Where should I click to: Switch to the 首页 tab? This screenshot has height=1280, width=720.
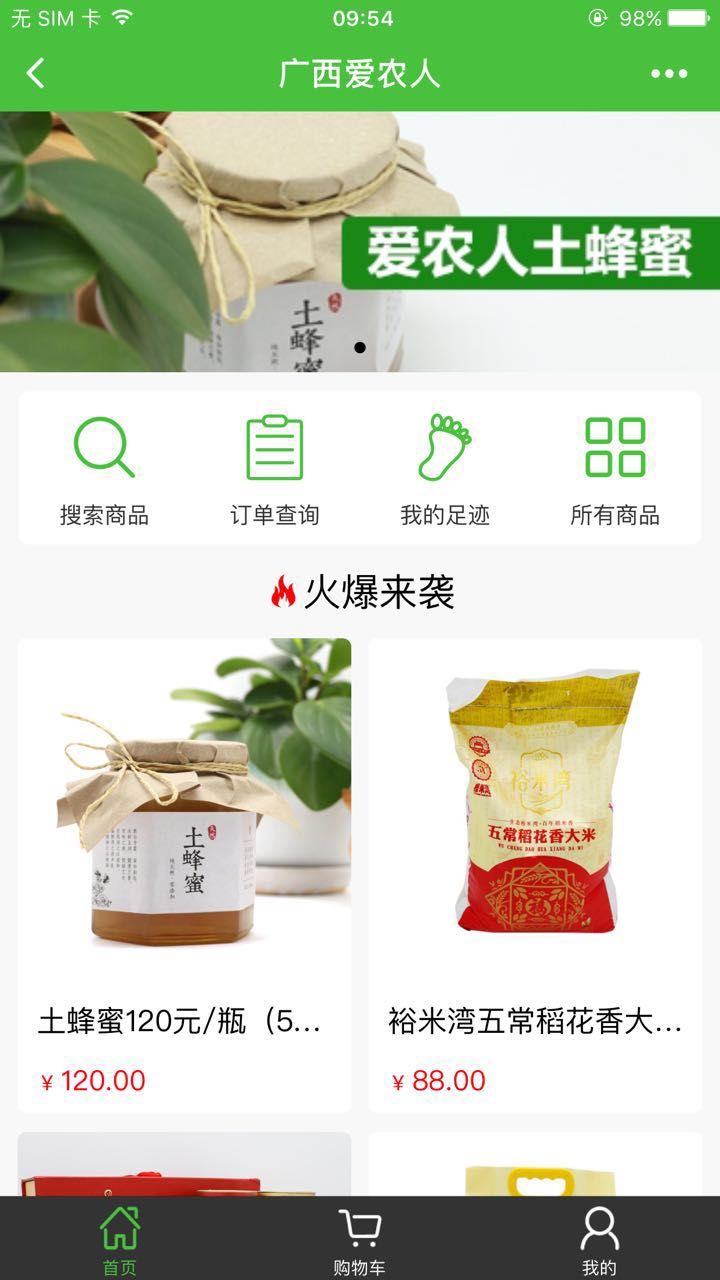[120, 1240]
